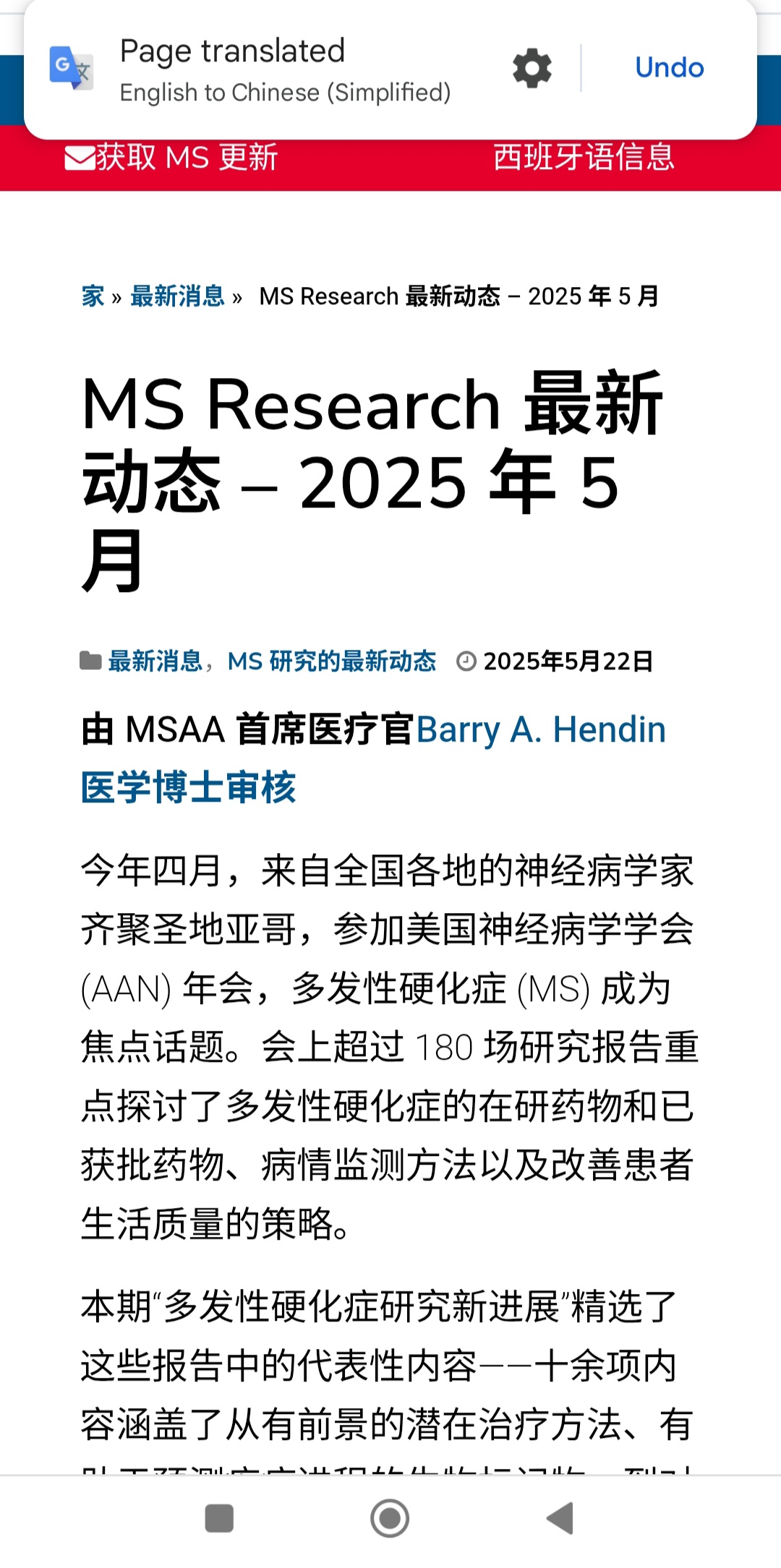Open 最新消息 breadcrumb link

[x=177, y=296]
